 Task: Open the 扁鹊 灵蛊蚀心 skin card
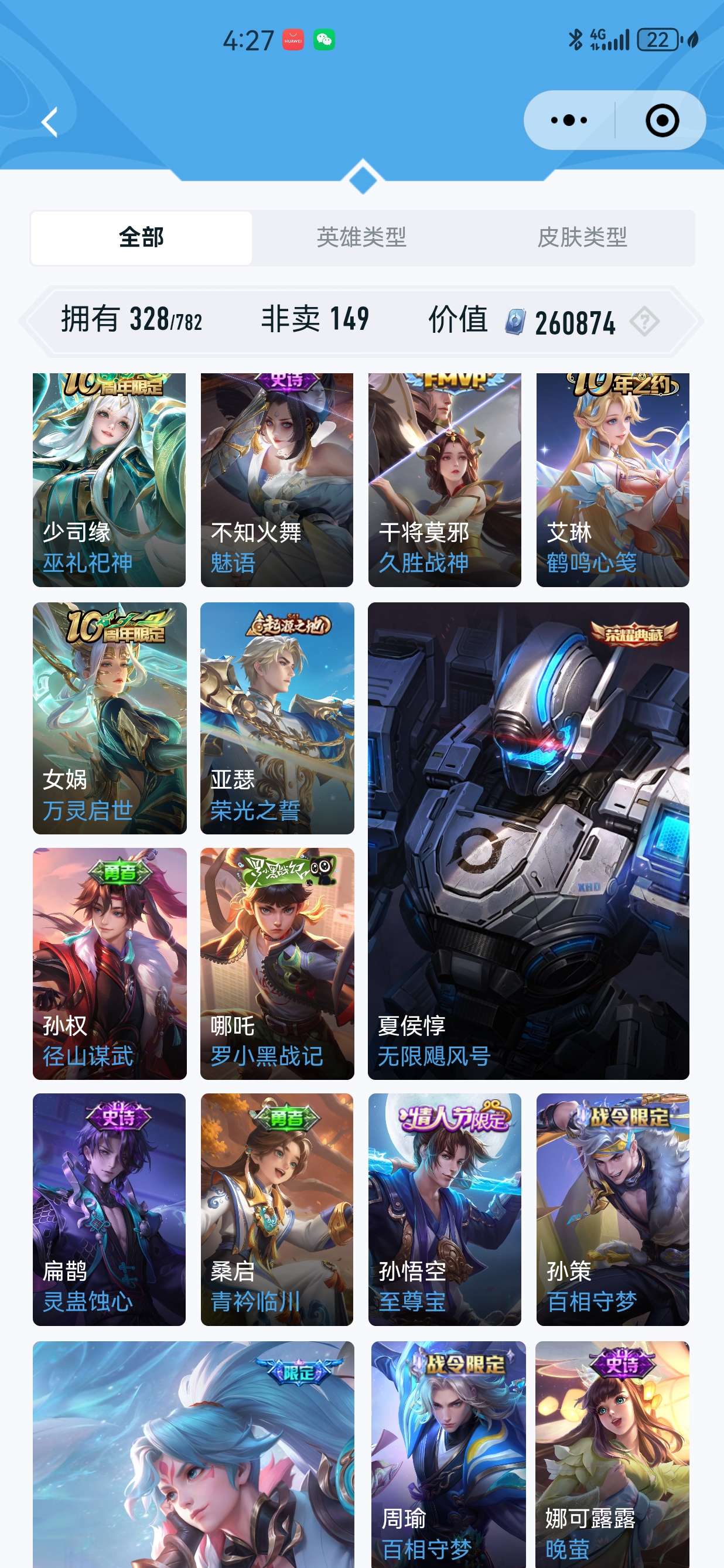pyautogui.click(x=109, y=1209)
